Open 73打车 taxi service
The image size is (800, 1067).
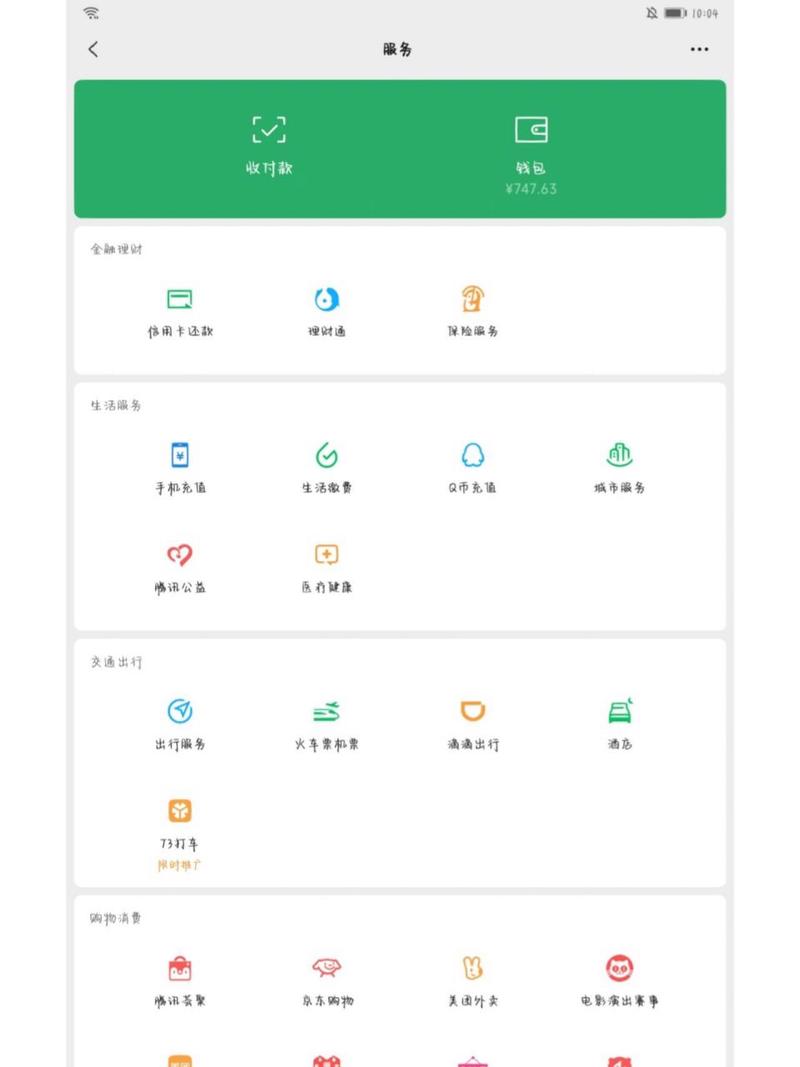[x=179, y=822]
